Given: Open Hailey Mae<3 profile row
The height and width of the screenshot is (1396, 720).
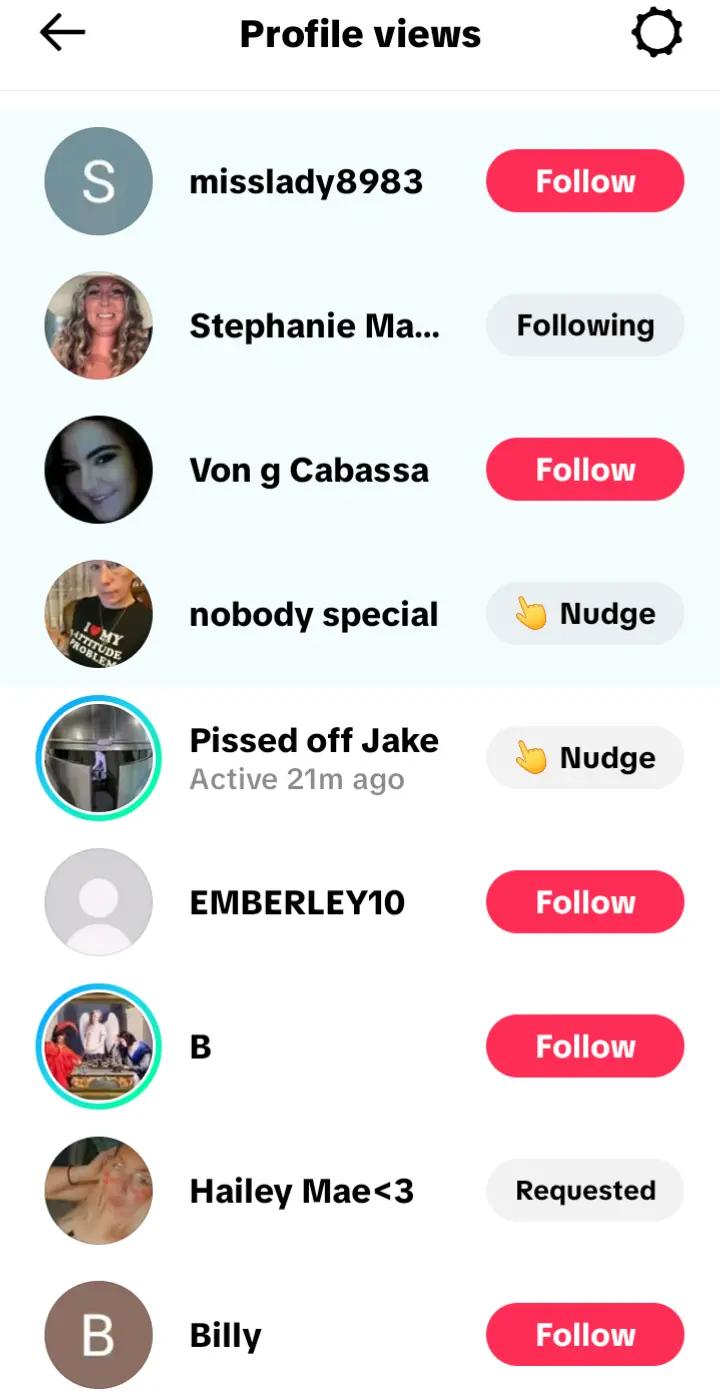Looking at the screenshot, I should 360,1190.
